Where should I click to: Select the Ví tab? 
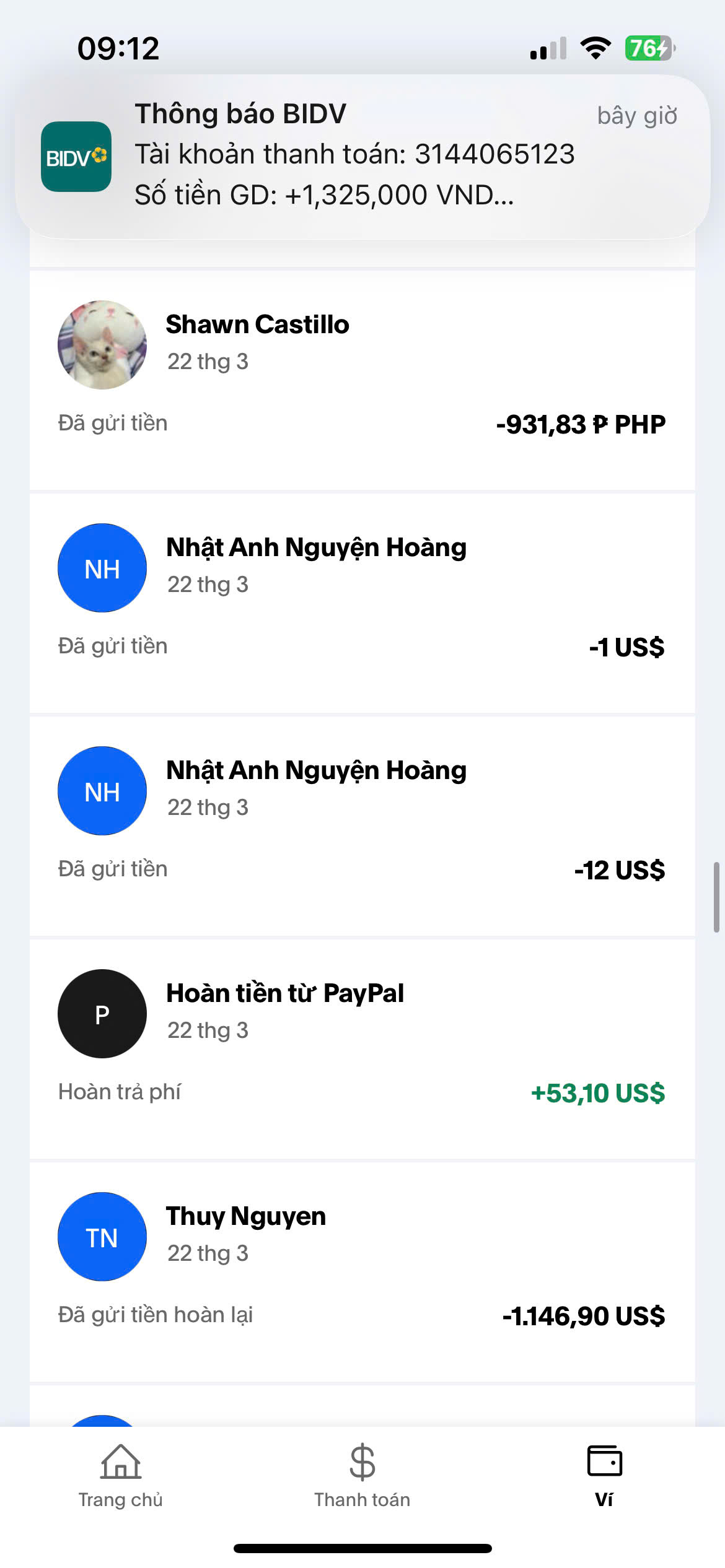click(x=604, y=1476)
